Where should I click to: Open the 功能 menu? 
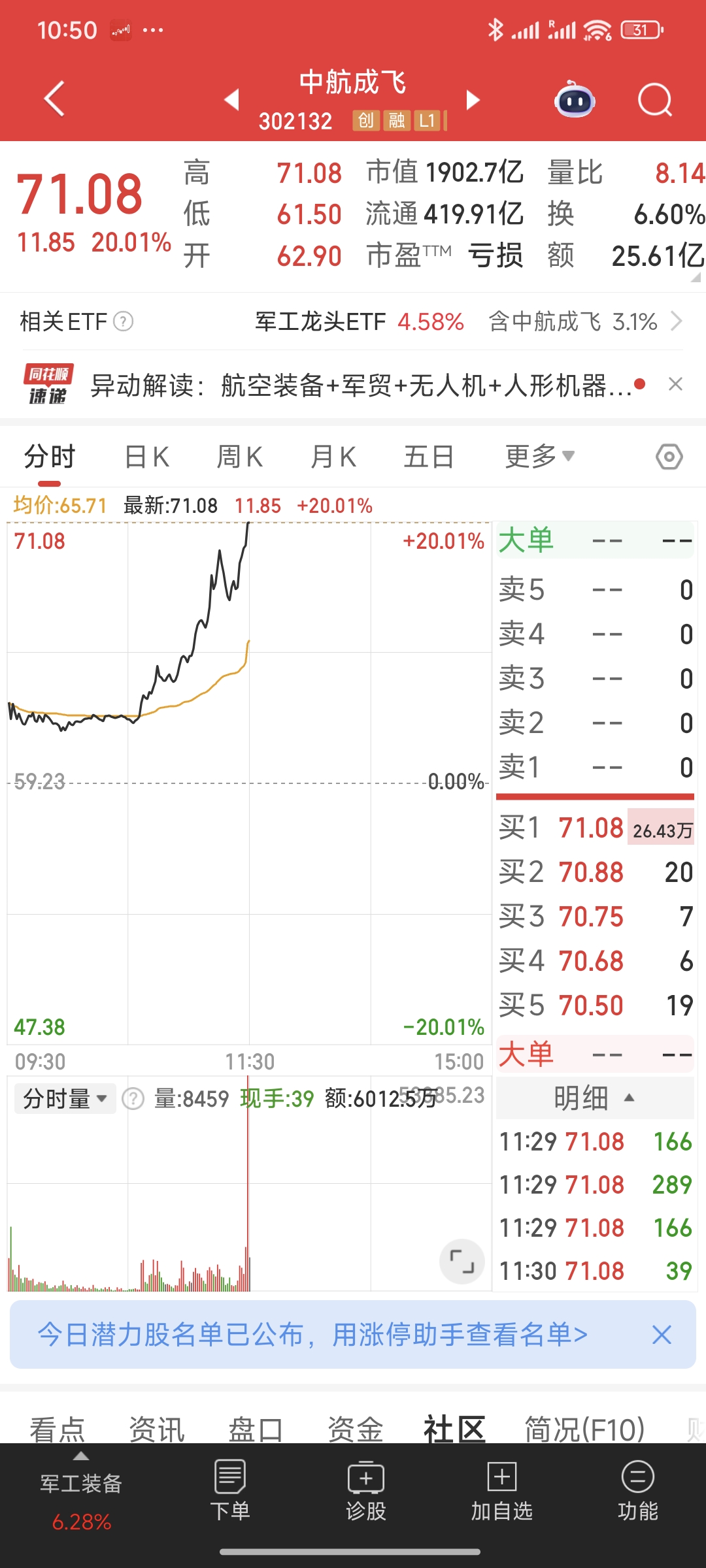[638, 1490]
